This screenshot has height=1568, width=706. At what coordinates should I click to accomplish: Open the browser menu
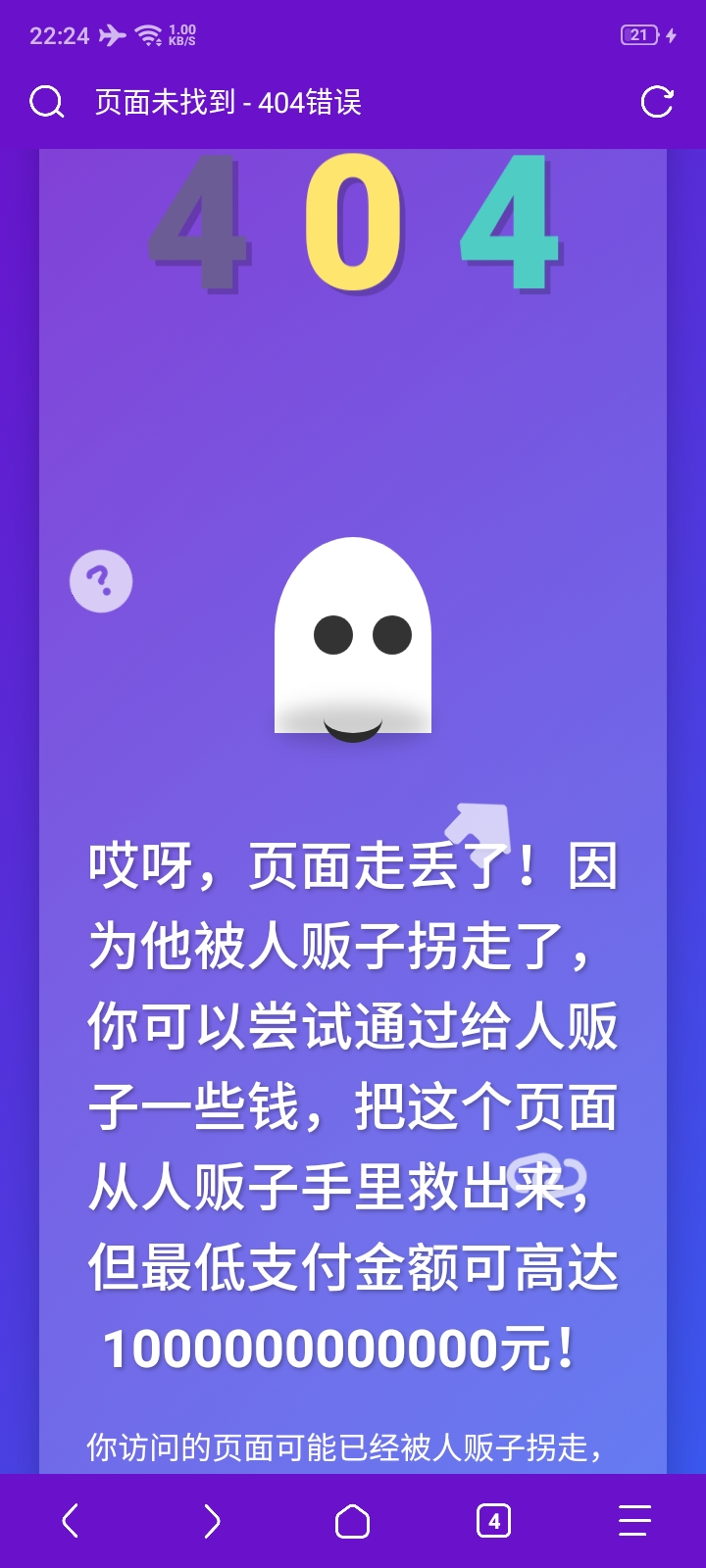634,1521
